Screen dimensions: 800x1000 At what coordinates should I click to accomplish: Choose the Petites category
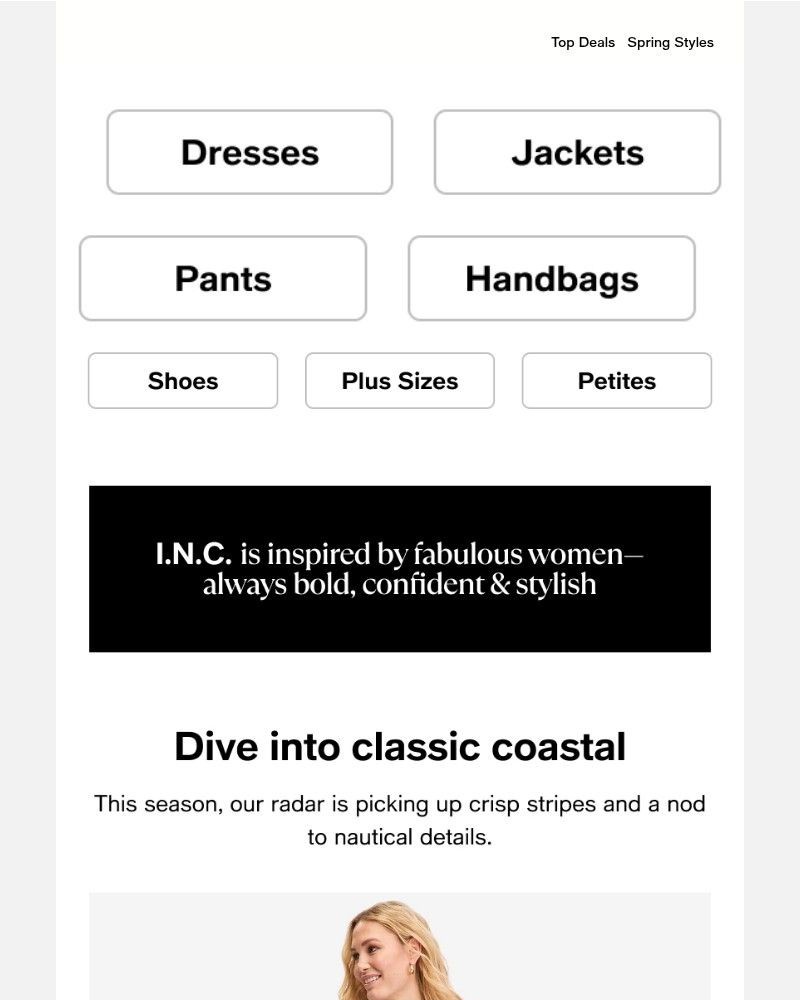pos(617,381)
